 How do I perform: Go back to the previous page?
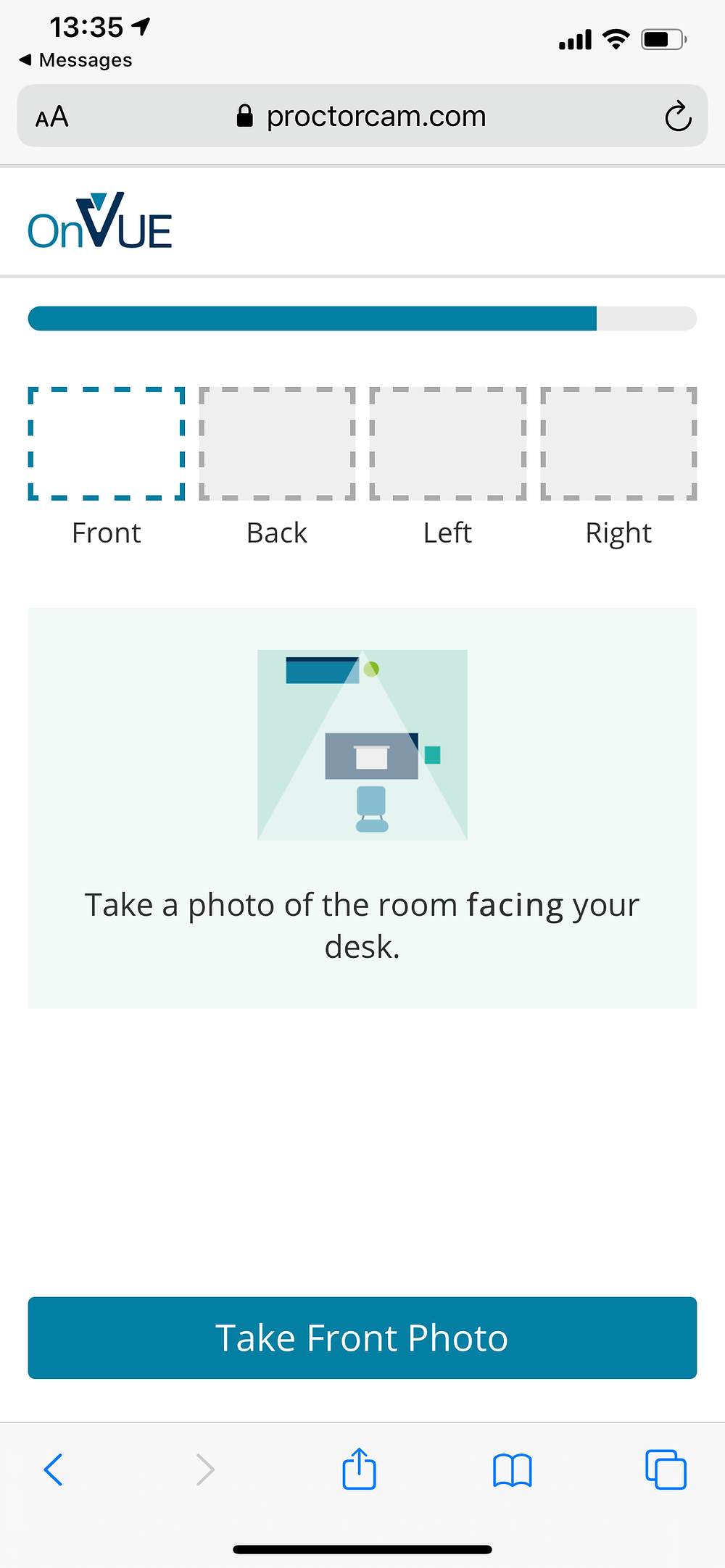[54, 1469]
